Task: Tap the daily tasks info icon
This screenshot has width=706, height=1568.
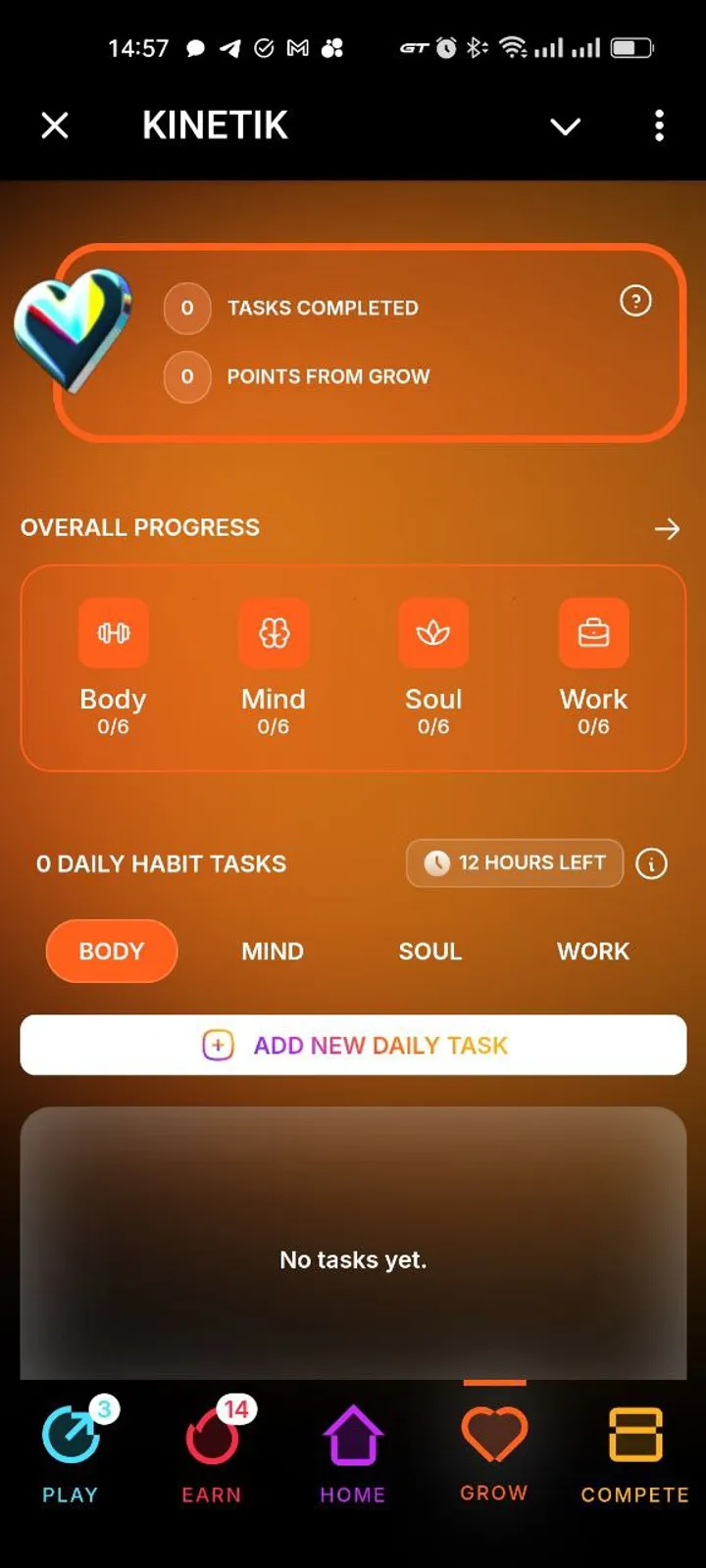Action: pyautogui.click(x=651, y=863)
